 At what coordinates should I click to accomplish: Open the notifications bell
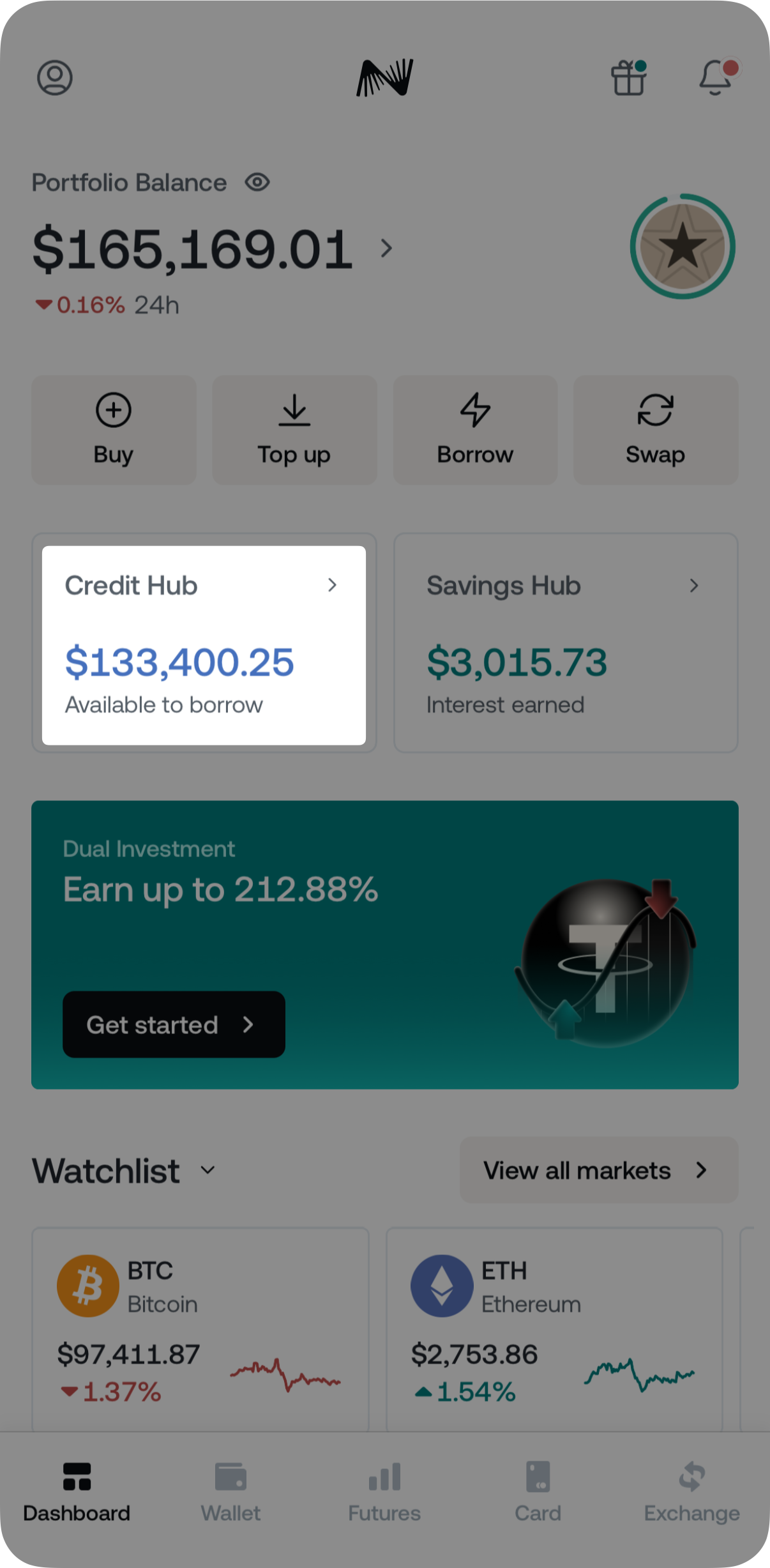[716, 78]
